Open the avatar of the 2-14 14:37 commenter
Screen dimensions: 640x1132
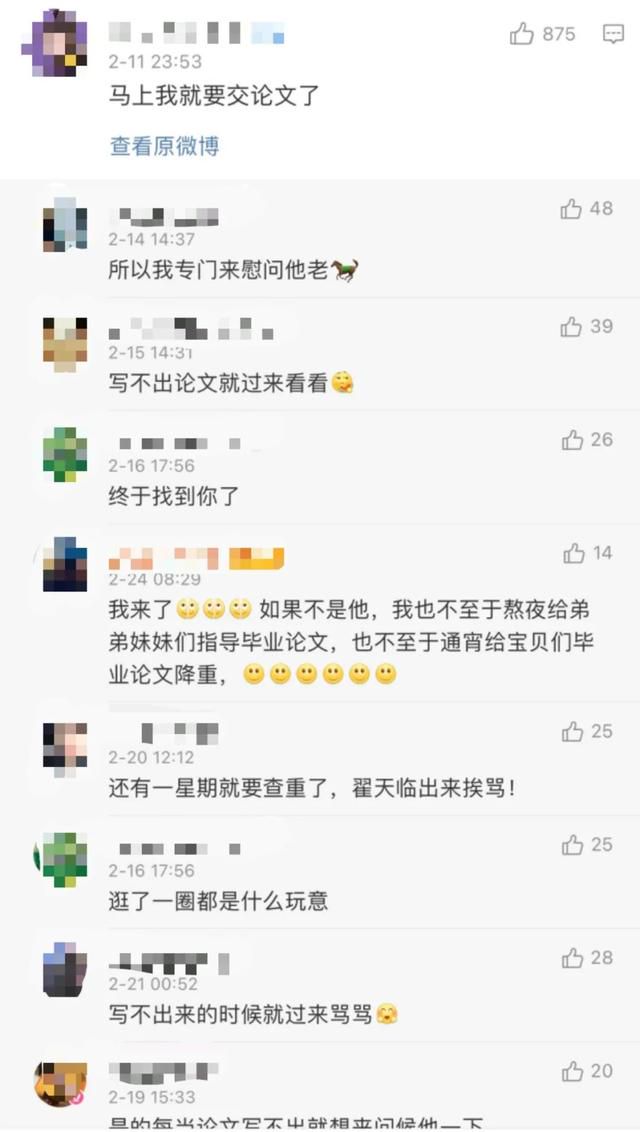click(65, 226)
